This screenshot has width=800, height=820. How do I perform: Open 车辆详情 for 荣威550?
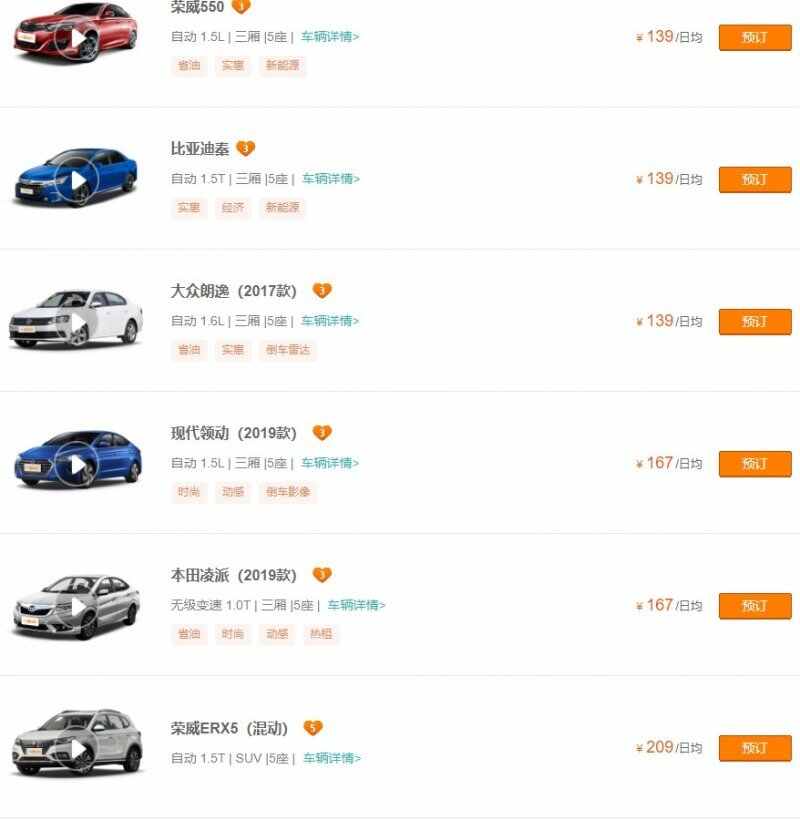tap(330, 37)
